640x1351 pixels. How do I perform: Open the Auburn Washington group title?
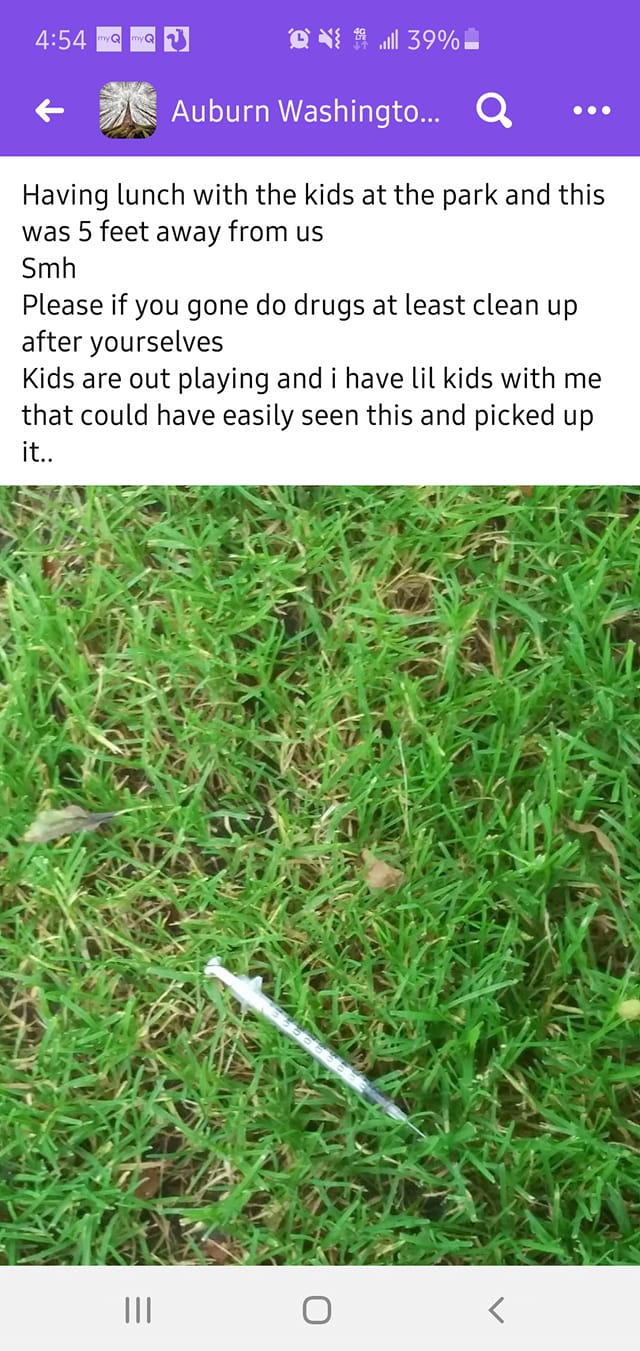pos(305,111)
